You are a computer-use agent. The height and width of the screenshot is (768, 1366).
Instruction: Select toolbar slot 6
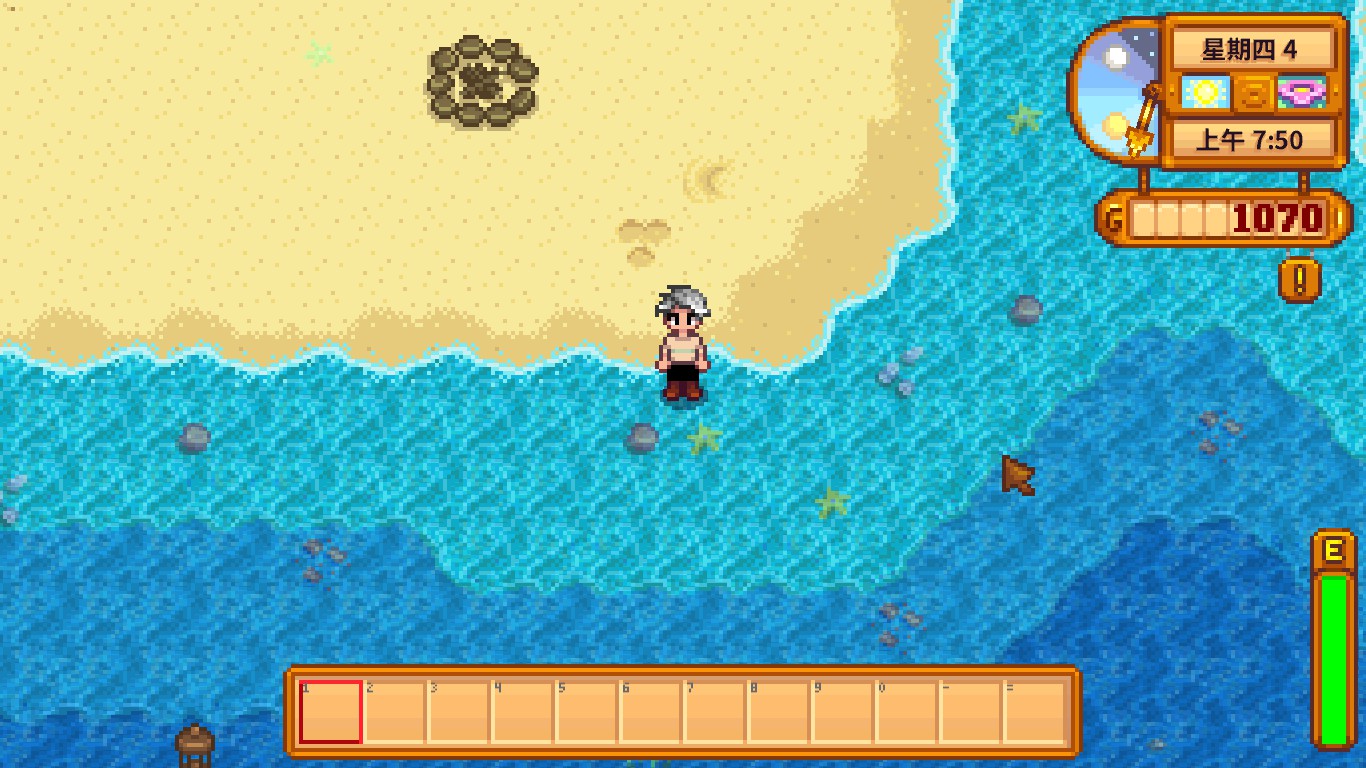click(x=650, y=712)
